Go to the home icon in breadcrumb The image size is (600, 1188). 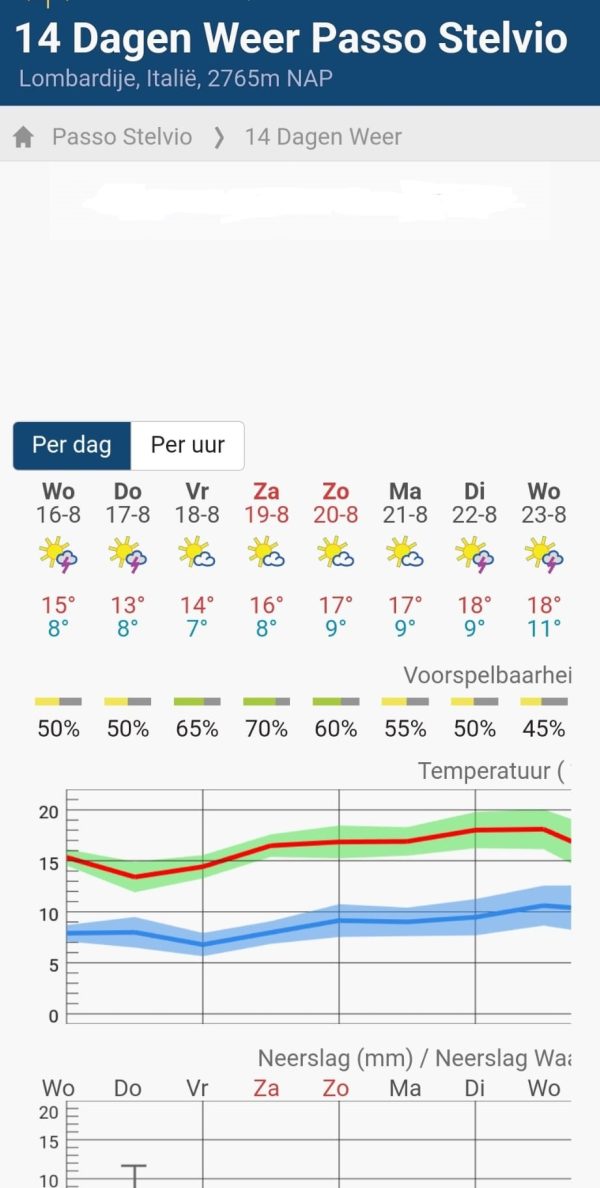[23, 137]
